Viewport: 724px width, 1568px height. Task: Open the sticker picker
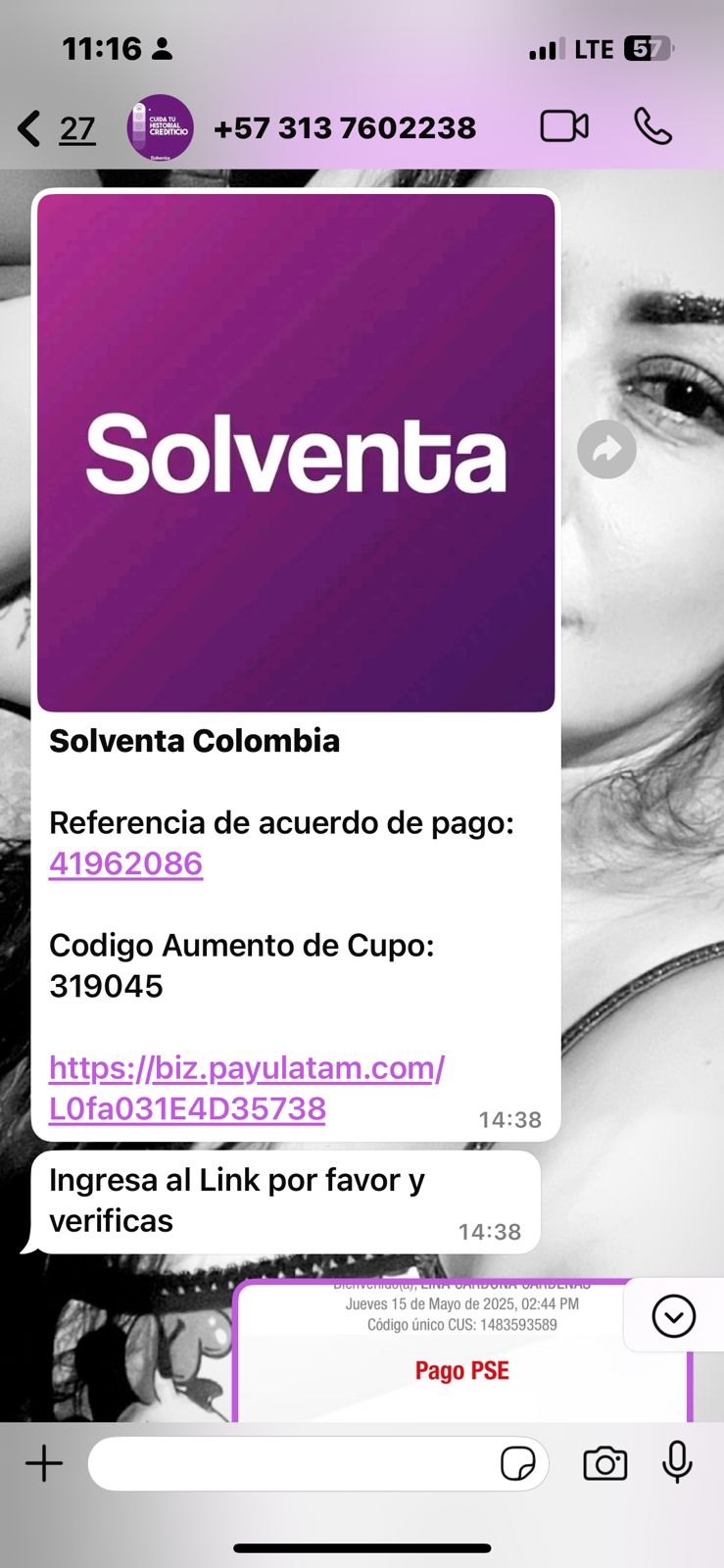(x=517, y=1464)
